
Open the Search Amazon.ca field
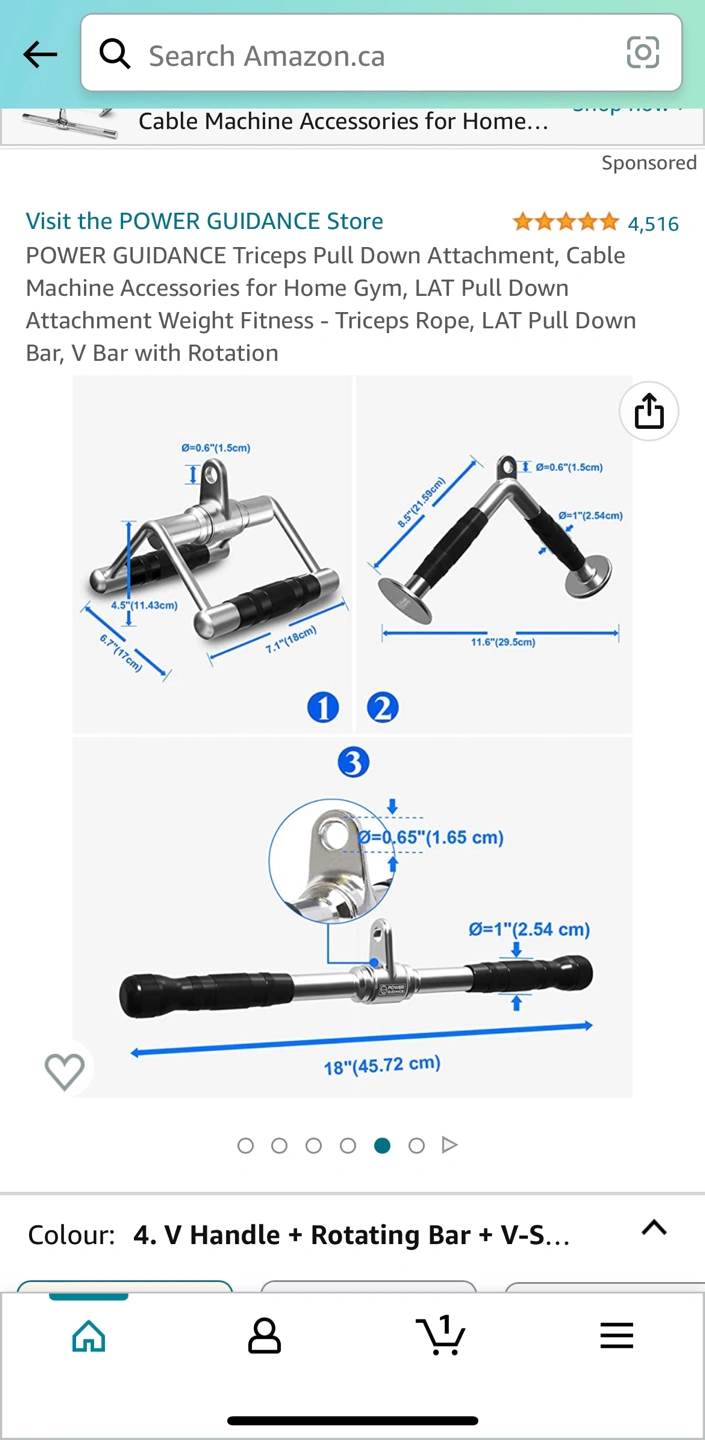coord(370,55)
